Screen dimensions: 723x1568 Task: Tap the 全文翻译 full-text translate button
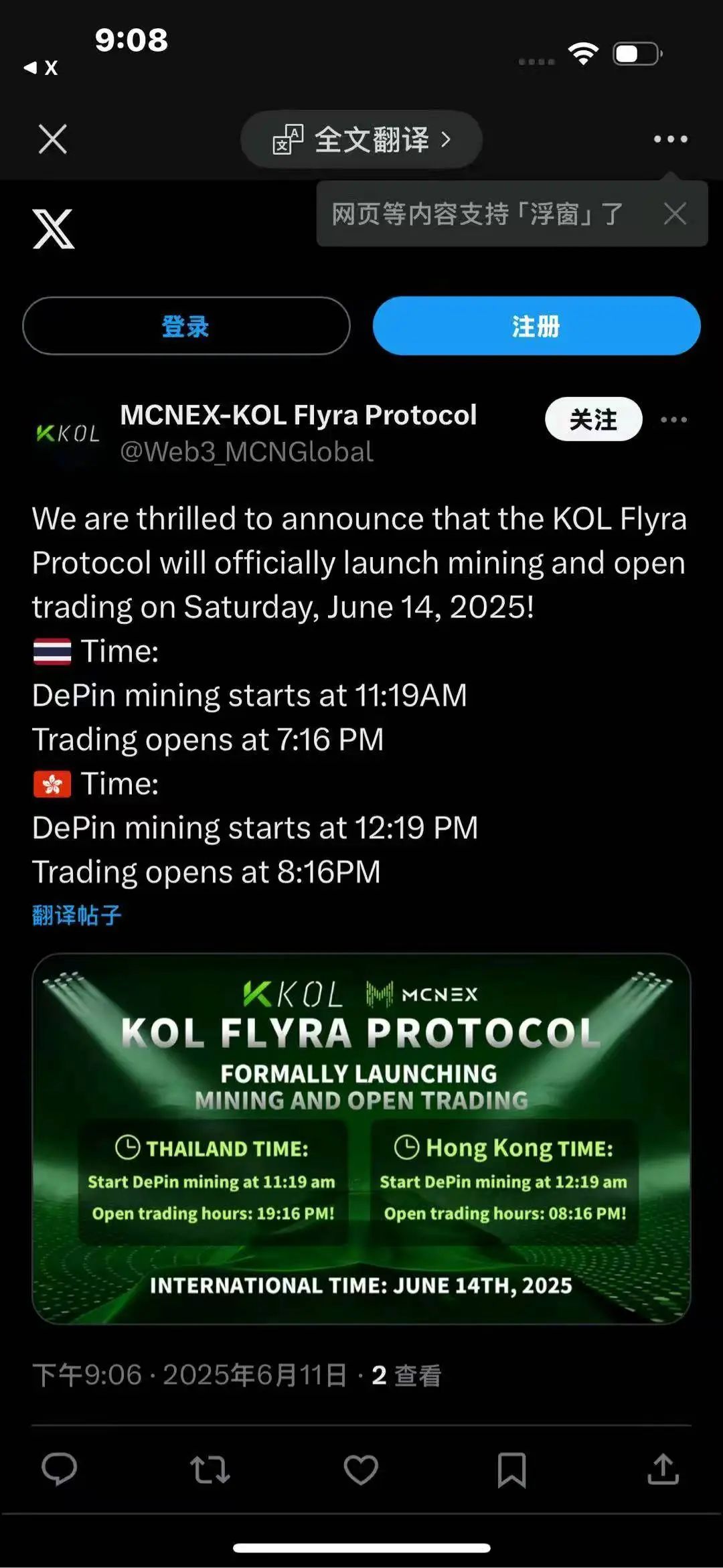click(361, 139)
